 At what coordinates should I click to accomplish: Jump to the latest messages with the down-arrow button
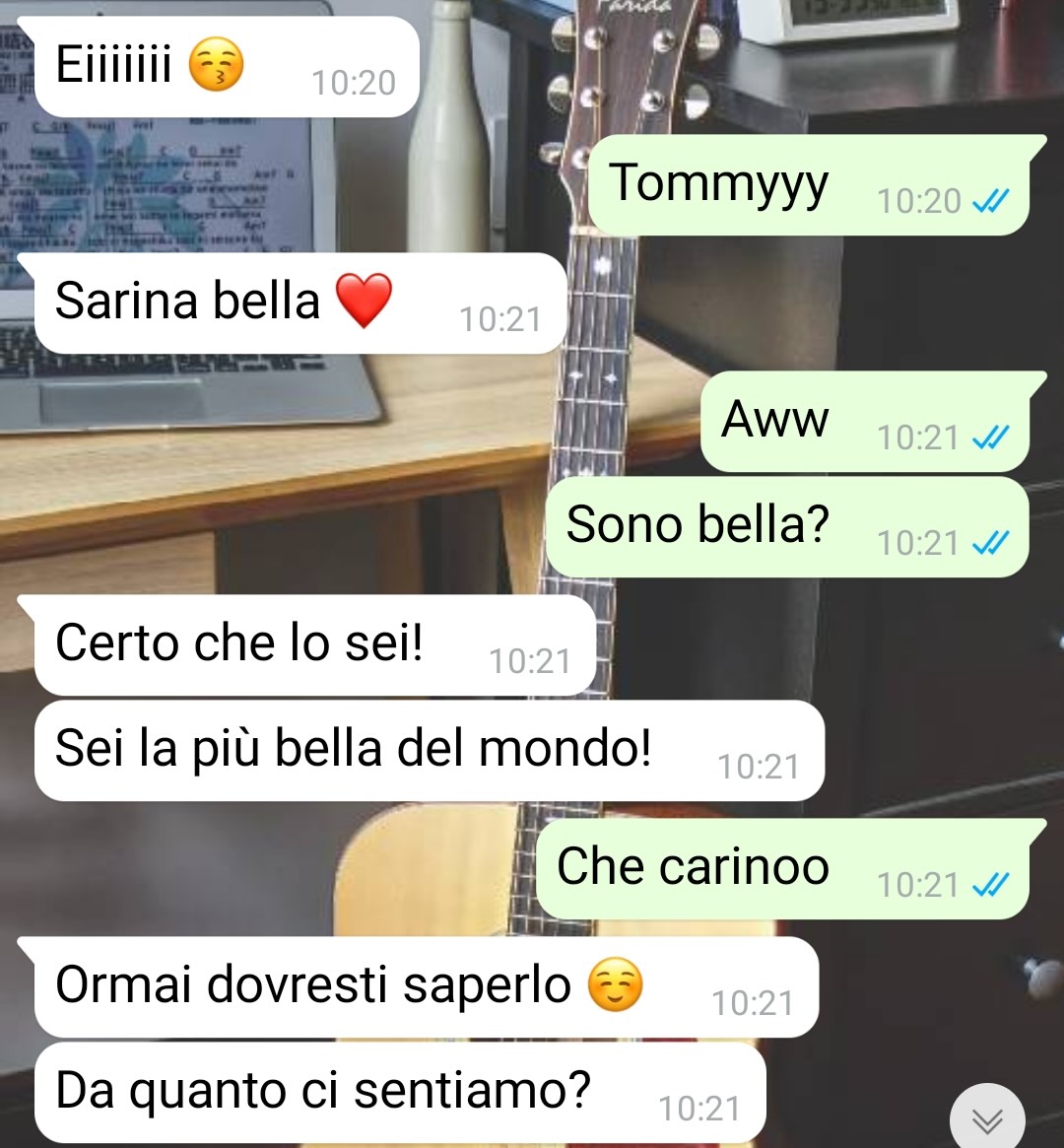[987, 1119]
